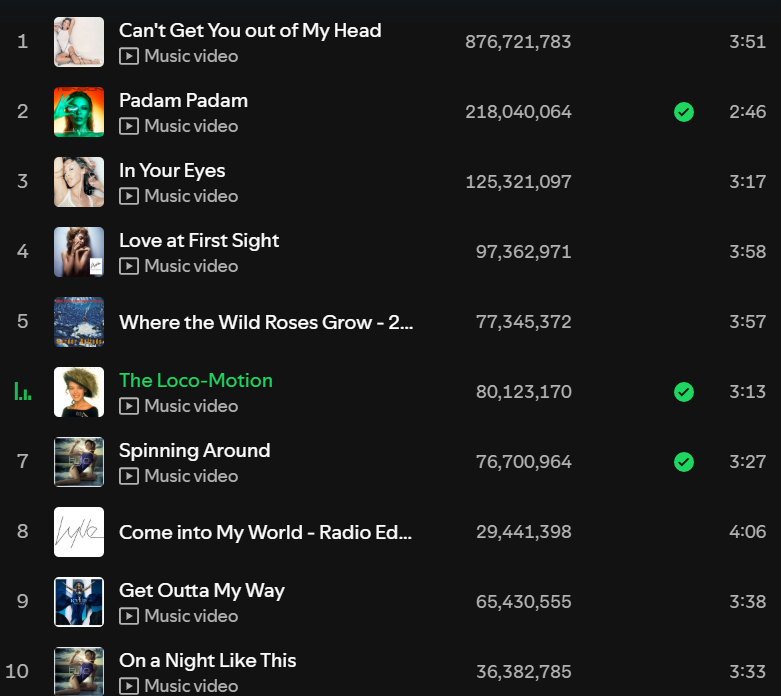Open Come into My World - Radio Edit

point(265,533)
